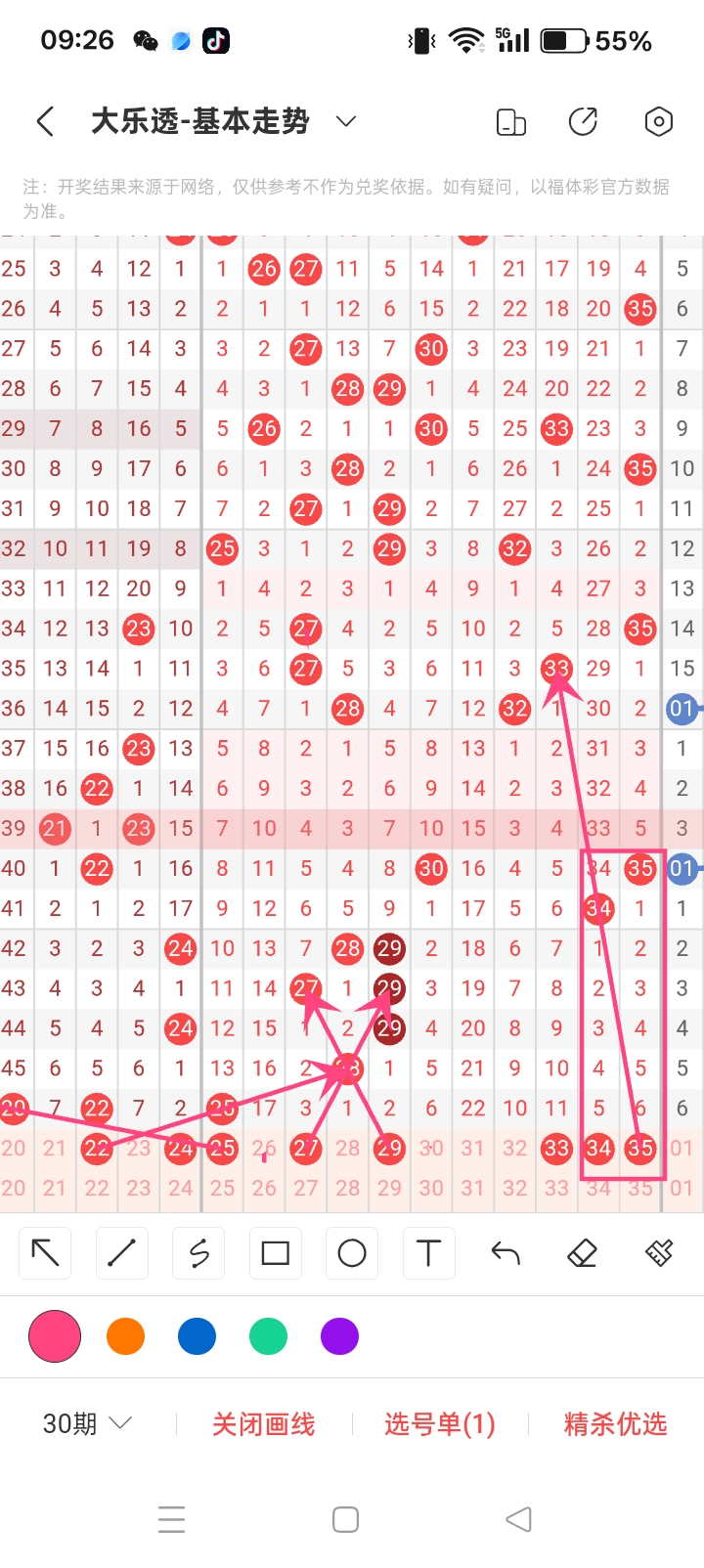Switch screen orientation with the phone icon
Viewport: 704px width, 1568px height.
511,122
